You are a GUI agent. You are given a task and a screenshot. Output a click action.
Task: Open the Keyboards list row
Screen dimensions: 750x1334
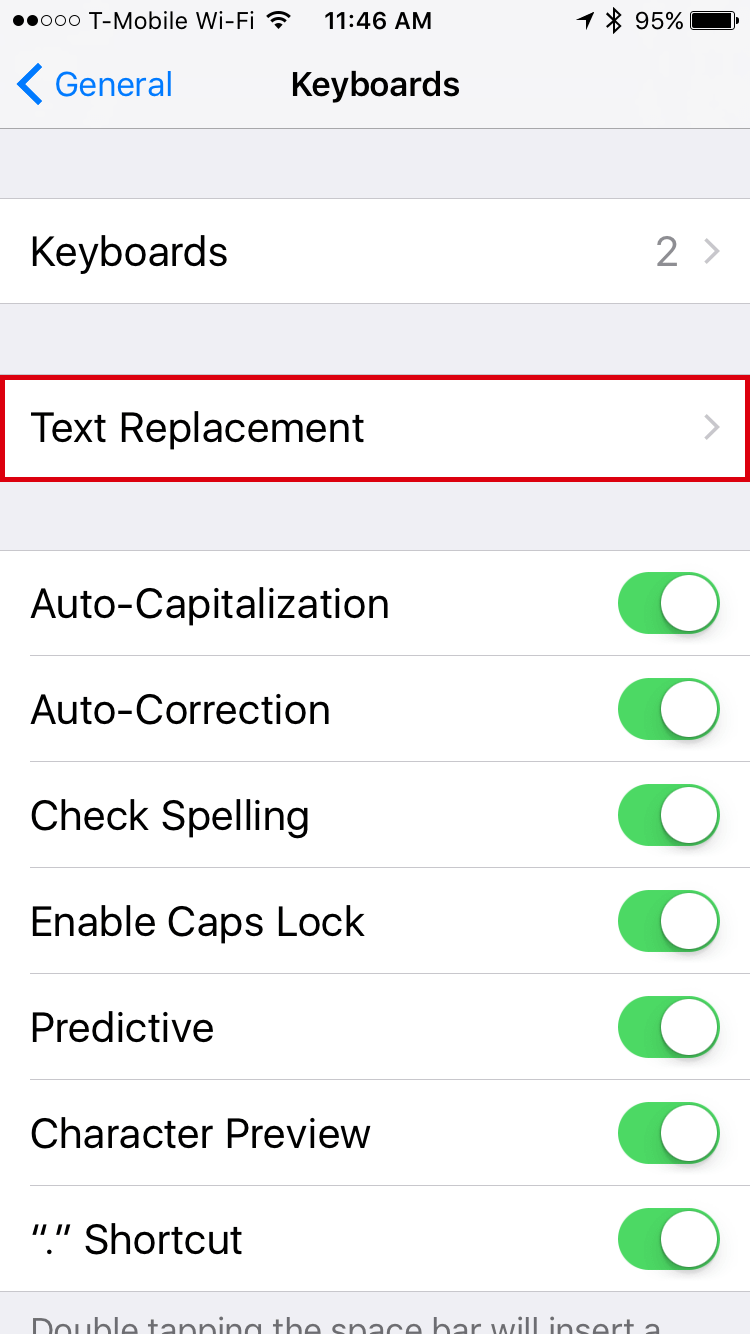coord(375,251)
